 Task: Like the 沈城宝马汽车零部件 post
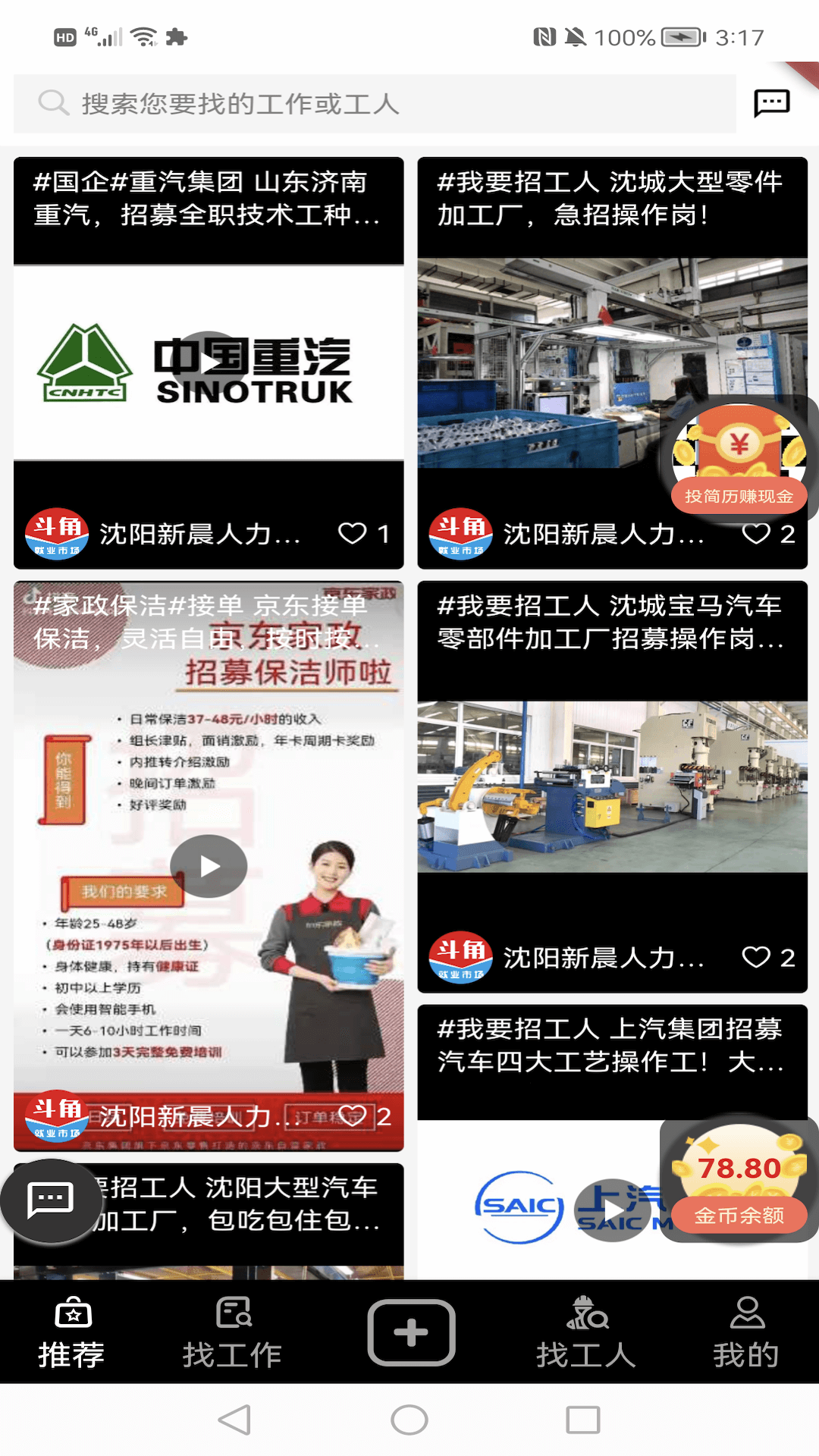tap(757, 957)
